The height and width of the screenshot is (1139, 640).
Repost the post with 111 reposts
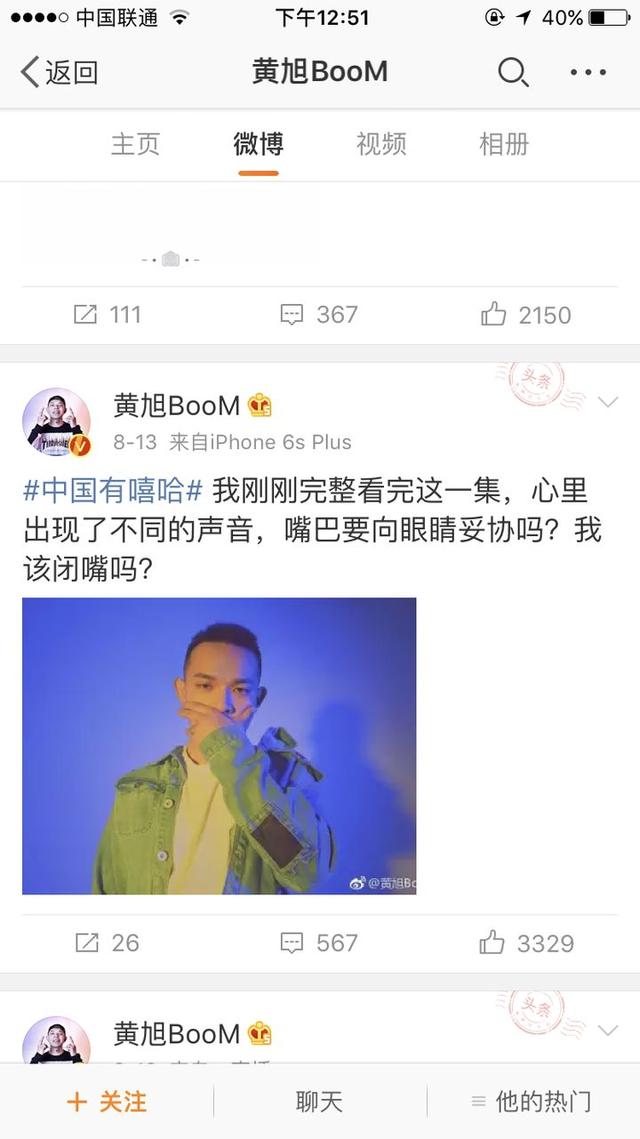point(107,315)
